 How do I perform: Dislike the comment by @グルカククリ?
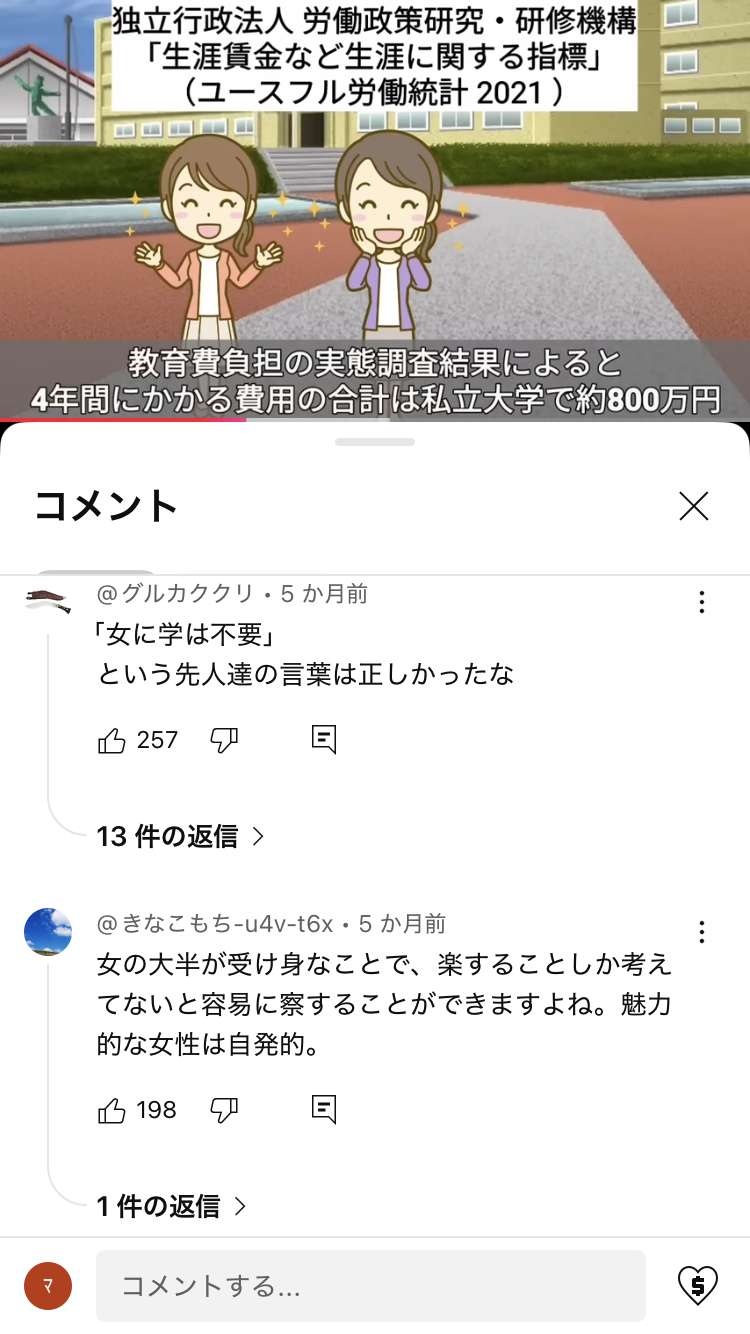224,740
